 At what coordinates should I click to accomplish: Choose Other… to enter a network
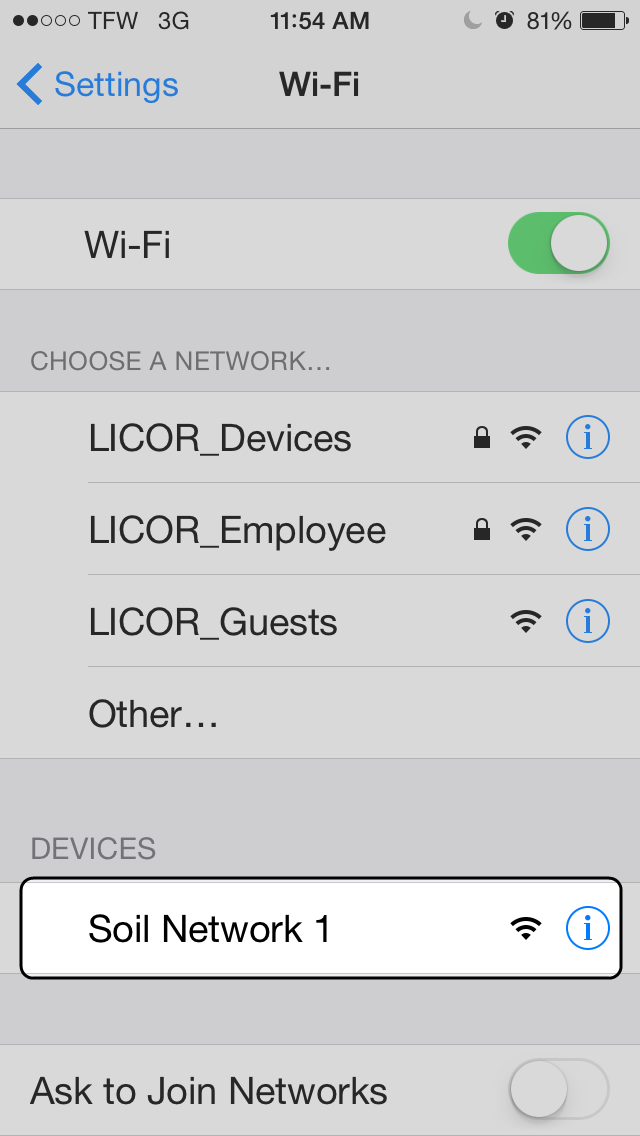[x=320, y=714]
